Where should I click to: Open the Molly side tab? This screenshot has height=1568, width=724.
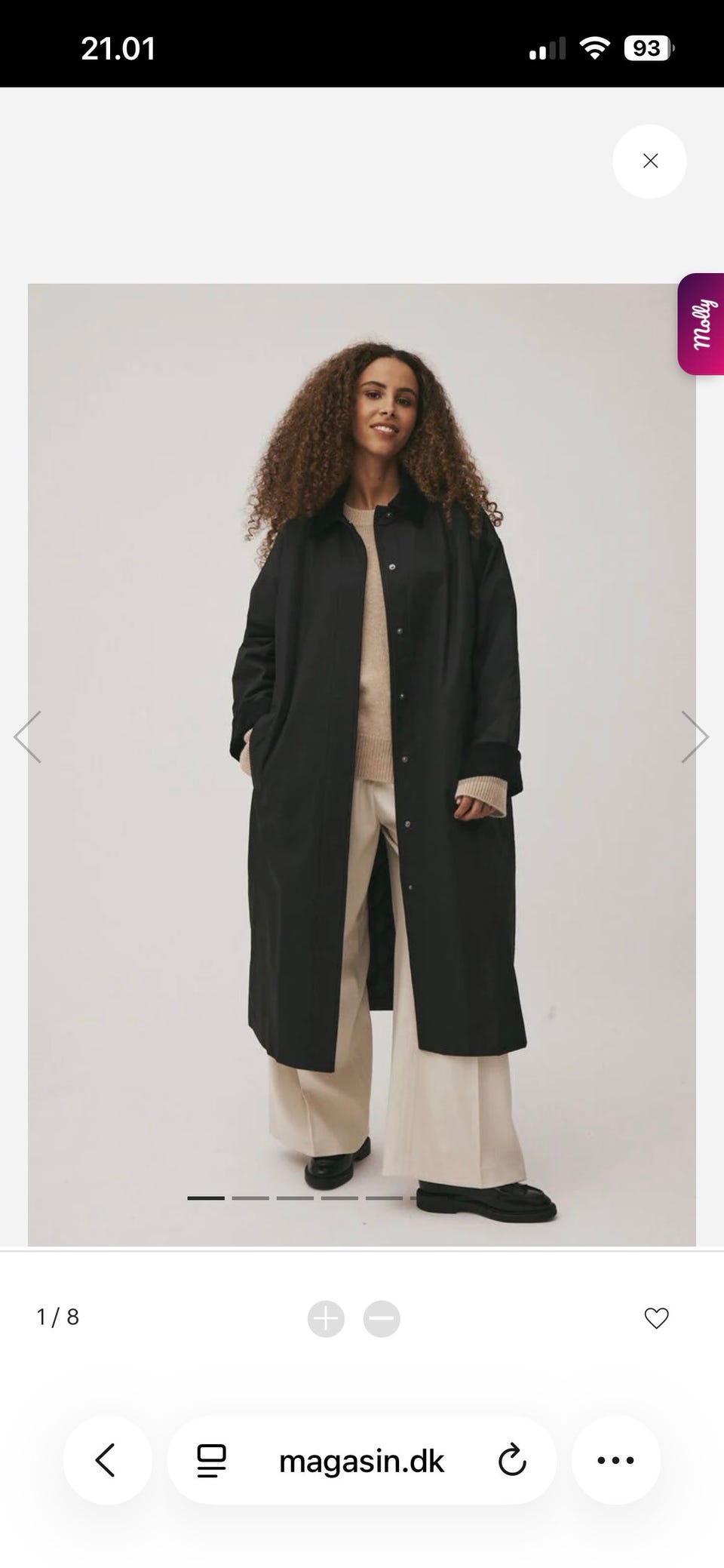[702, 324]
